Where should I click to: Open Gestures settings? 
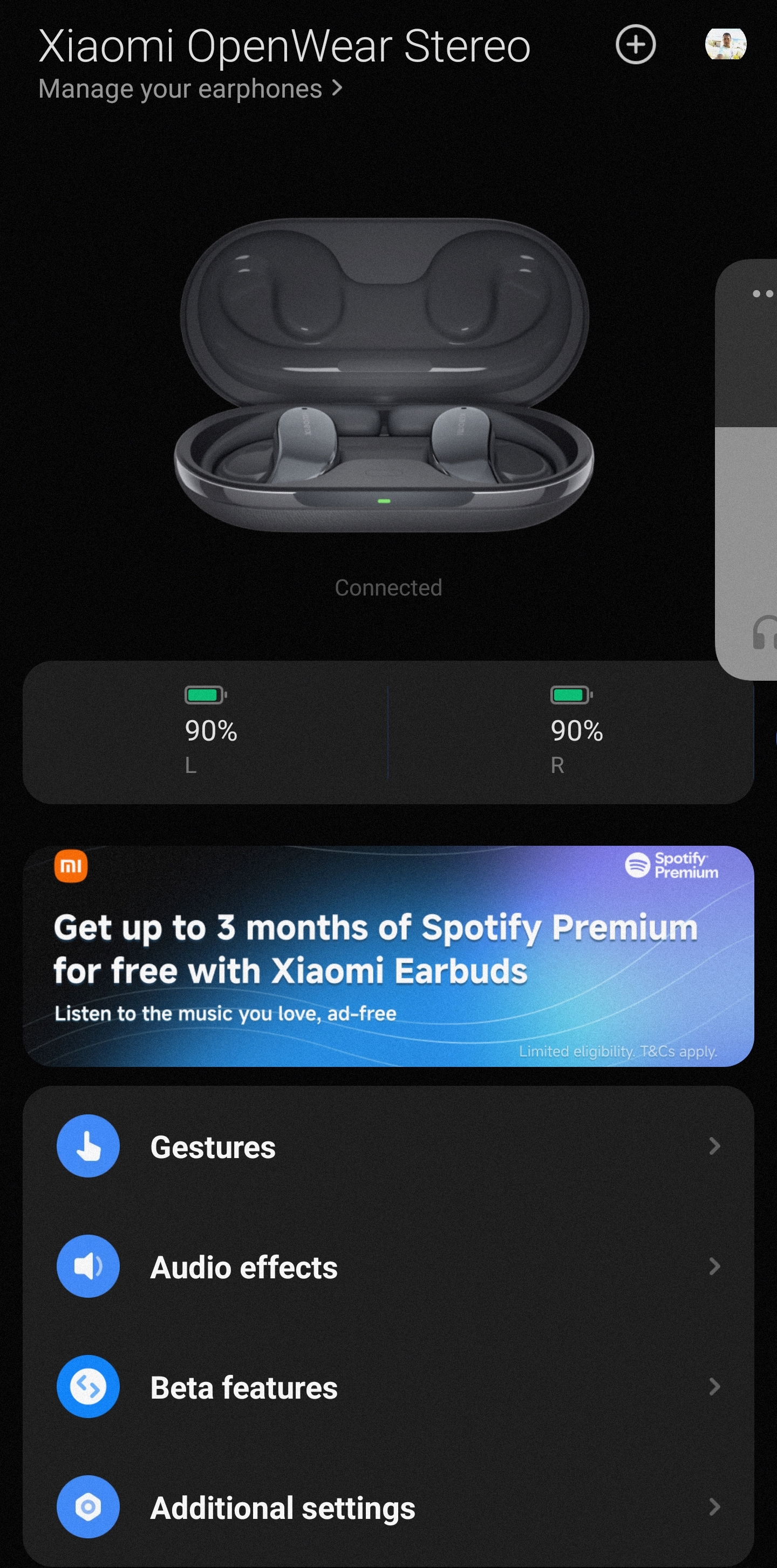(x=388, y=1147)
